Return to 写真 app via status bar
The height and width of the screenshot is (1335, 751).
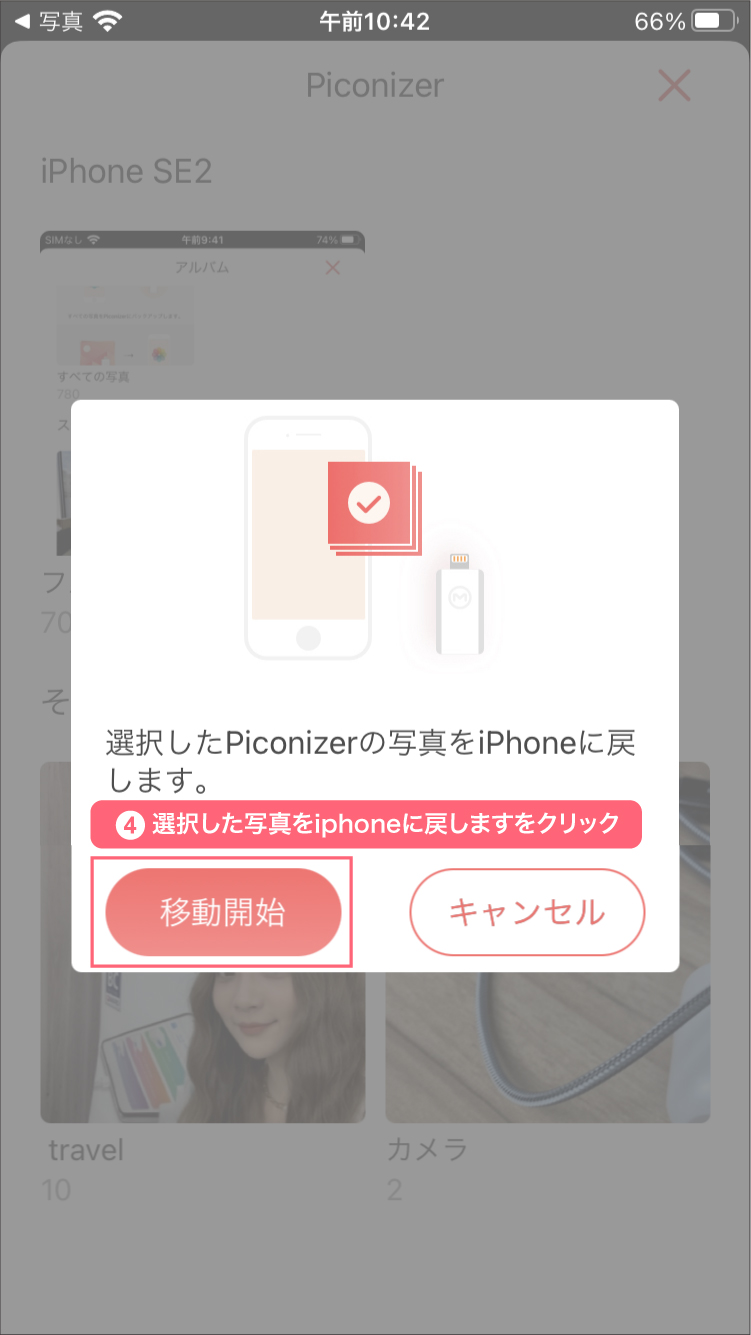pyautogui.click(x=48, y=21)
